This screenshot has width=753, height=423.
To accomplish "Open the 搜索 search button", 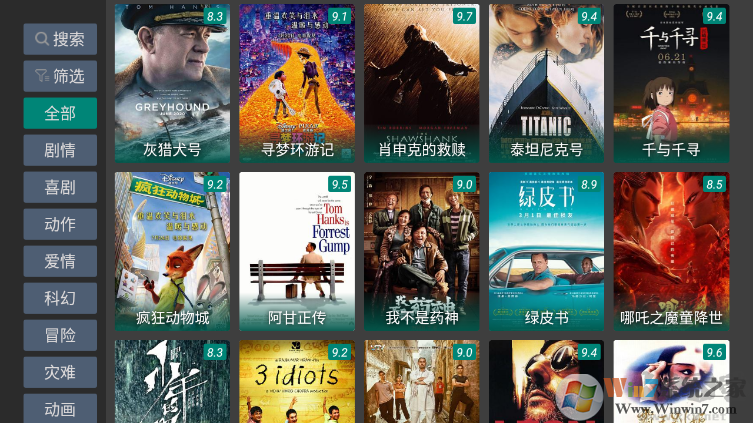I will 60,39.
